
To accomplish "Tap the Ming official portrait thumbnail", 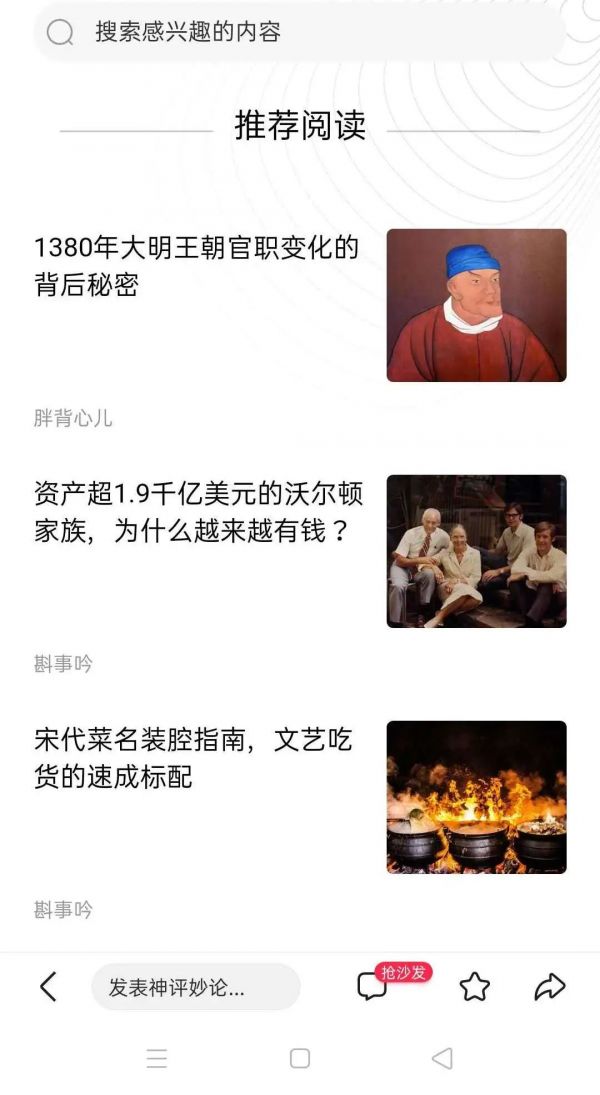I will click(x=476, y=305).
